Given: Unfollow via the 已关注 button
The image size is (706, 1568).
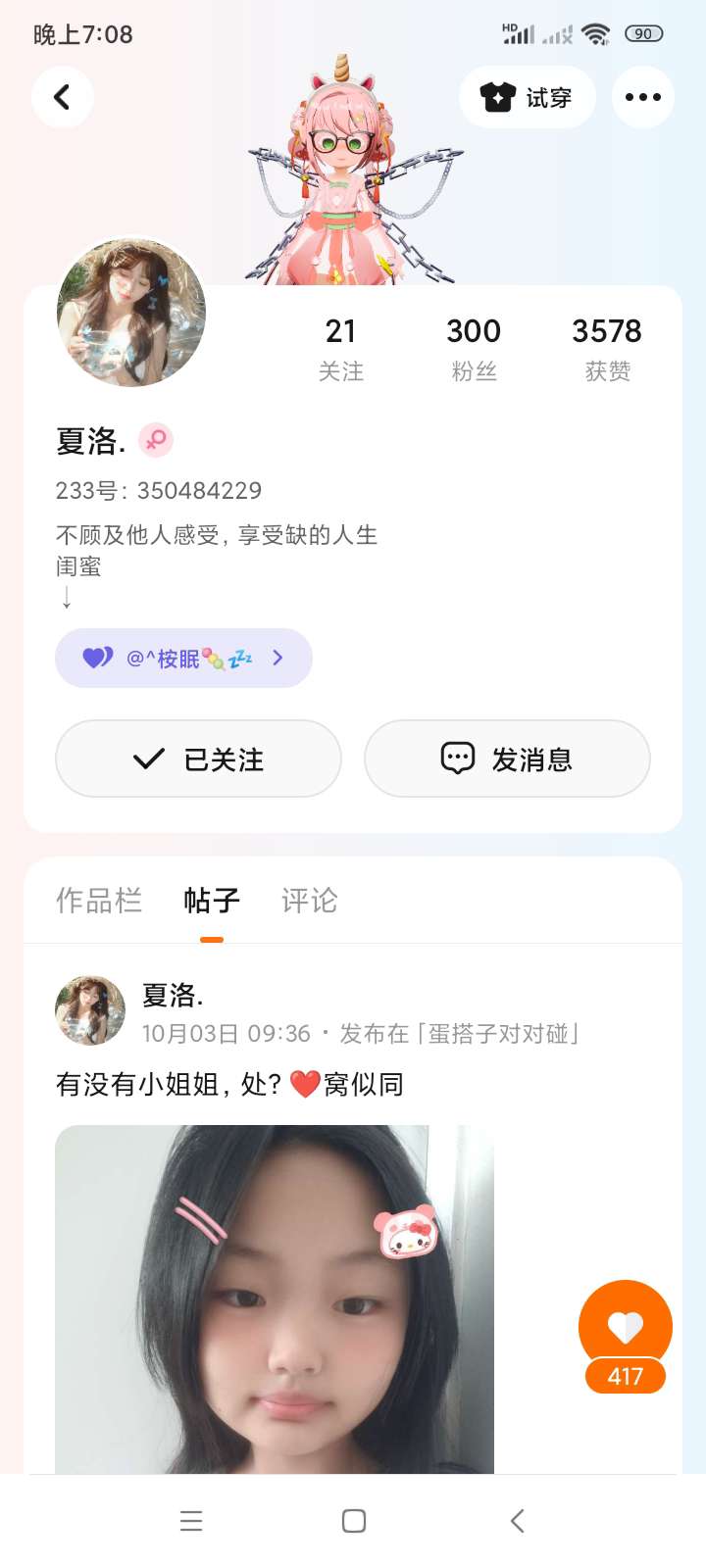Looking at the screenshot, I should [x=198, y=759].
